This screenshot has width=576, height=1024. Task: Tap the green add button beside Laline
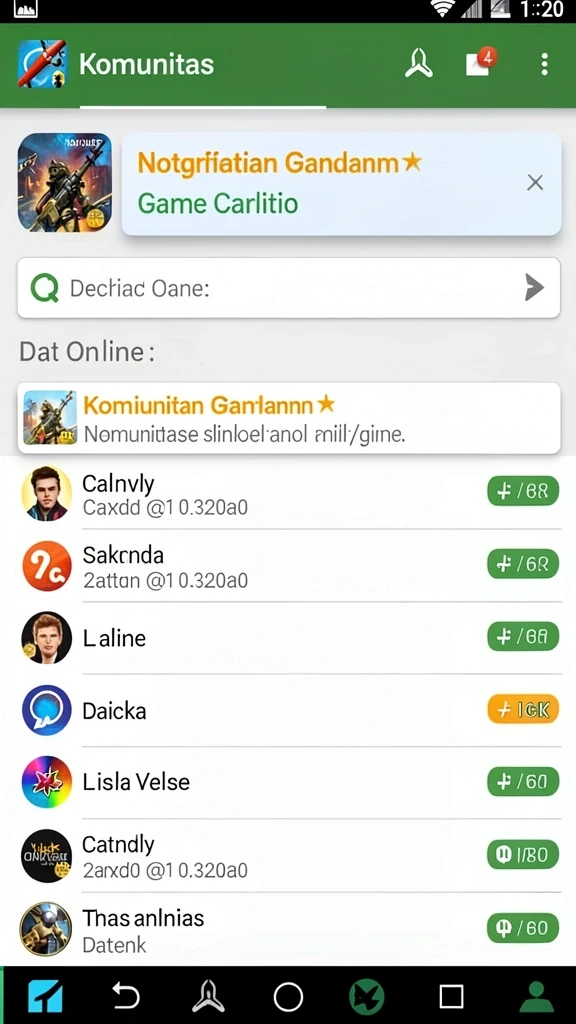523,637
